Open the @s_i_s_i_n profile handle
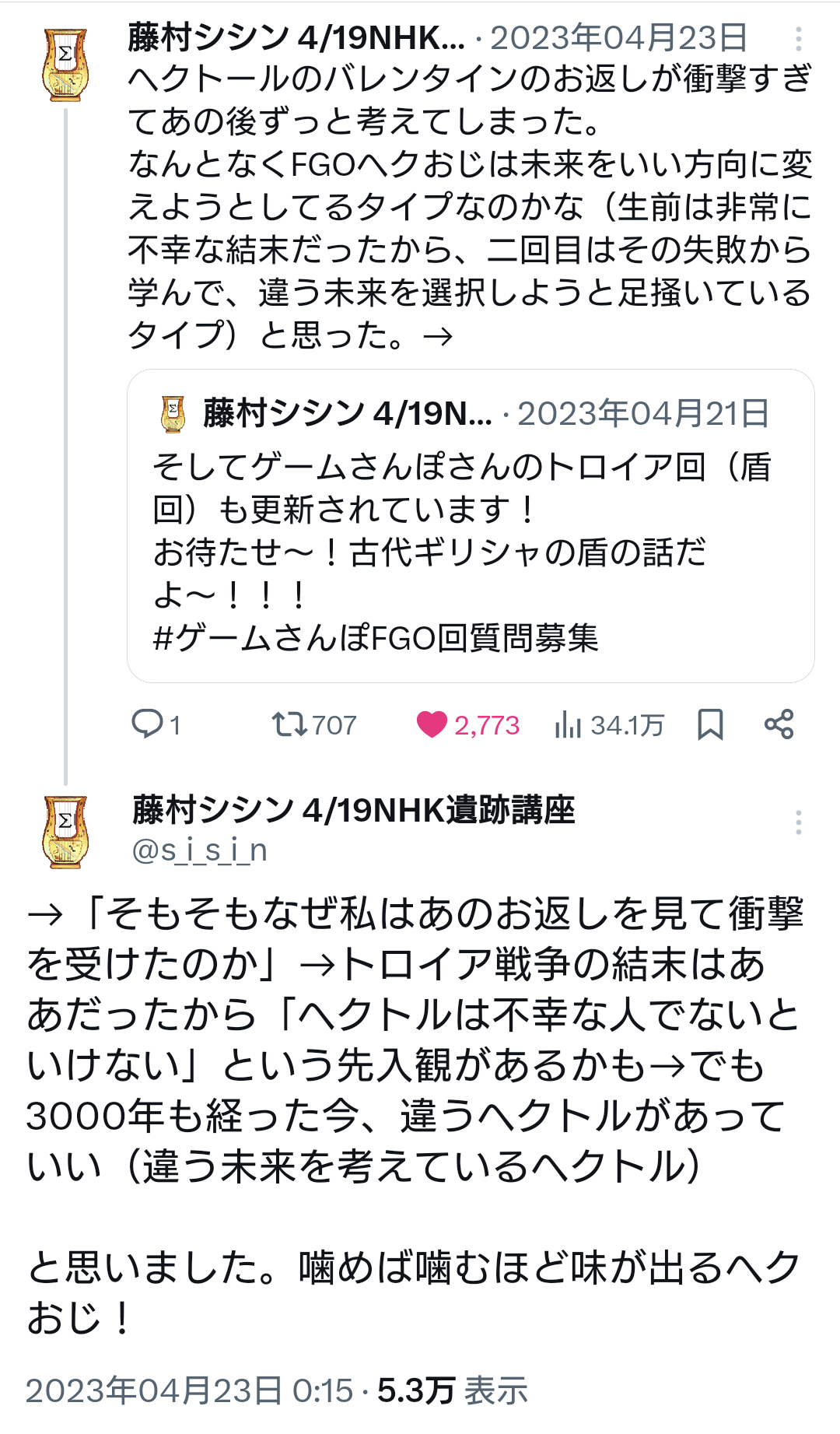Screen dimensions: 840x1434 click(200, 850)
